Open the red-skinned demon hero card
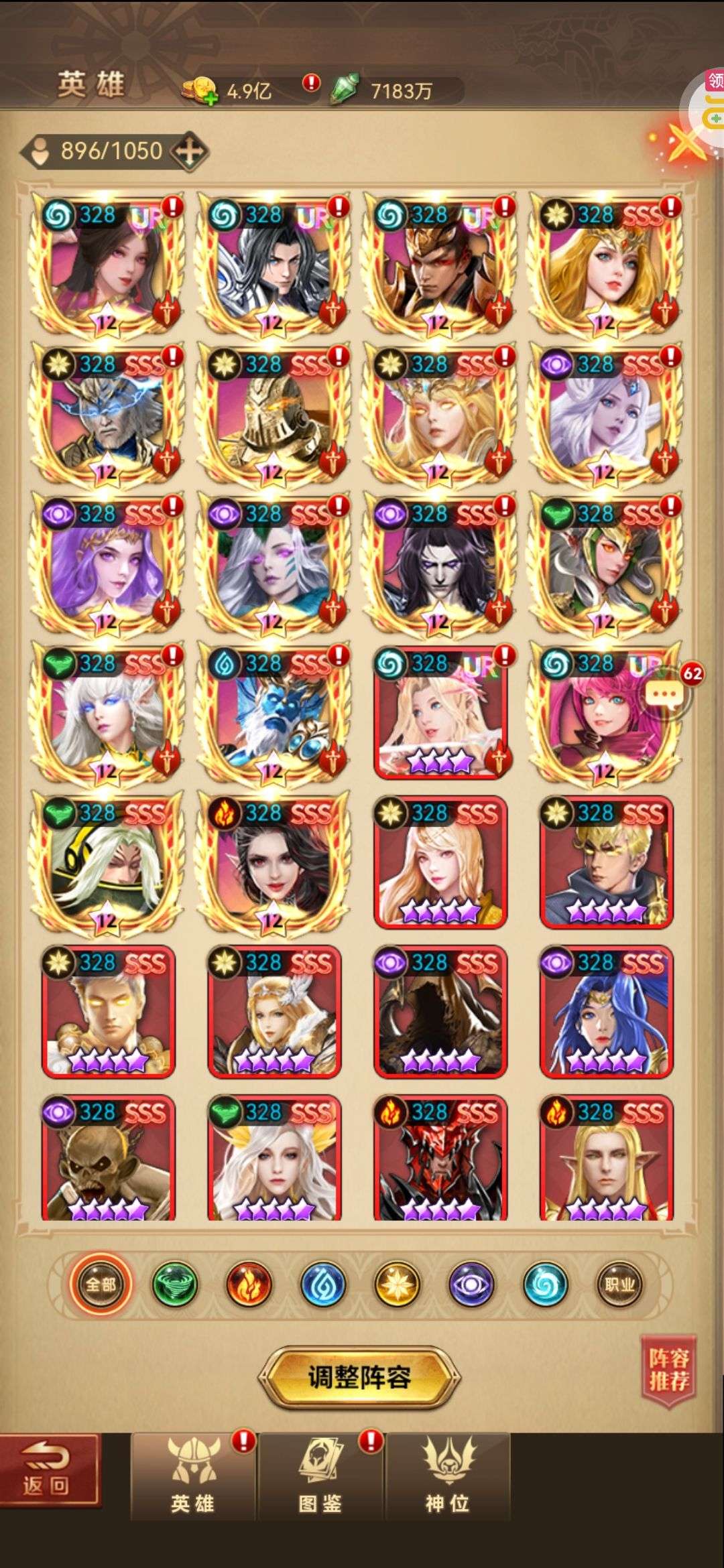 point(440,1158)
